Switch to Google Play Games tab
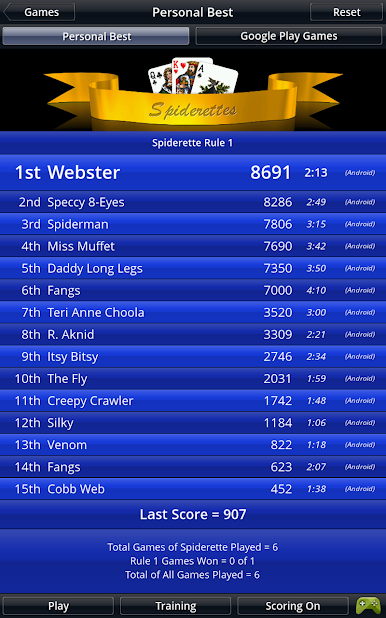This screenshot has height=618, width=386. (x=289, y=36)
